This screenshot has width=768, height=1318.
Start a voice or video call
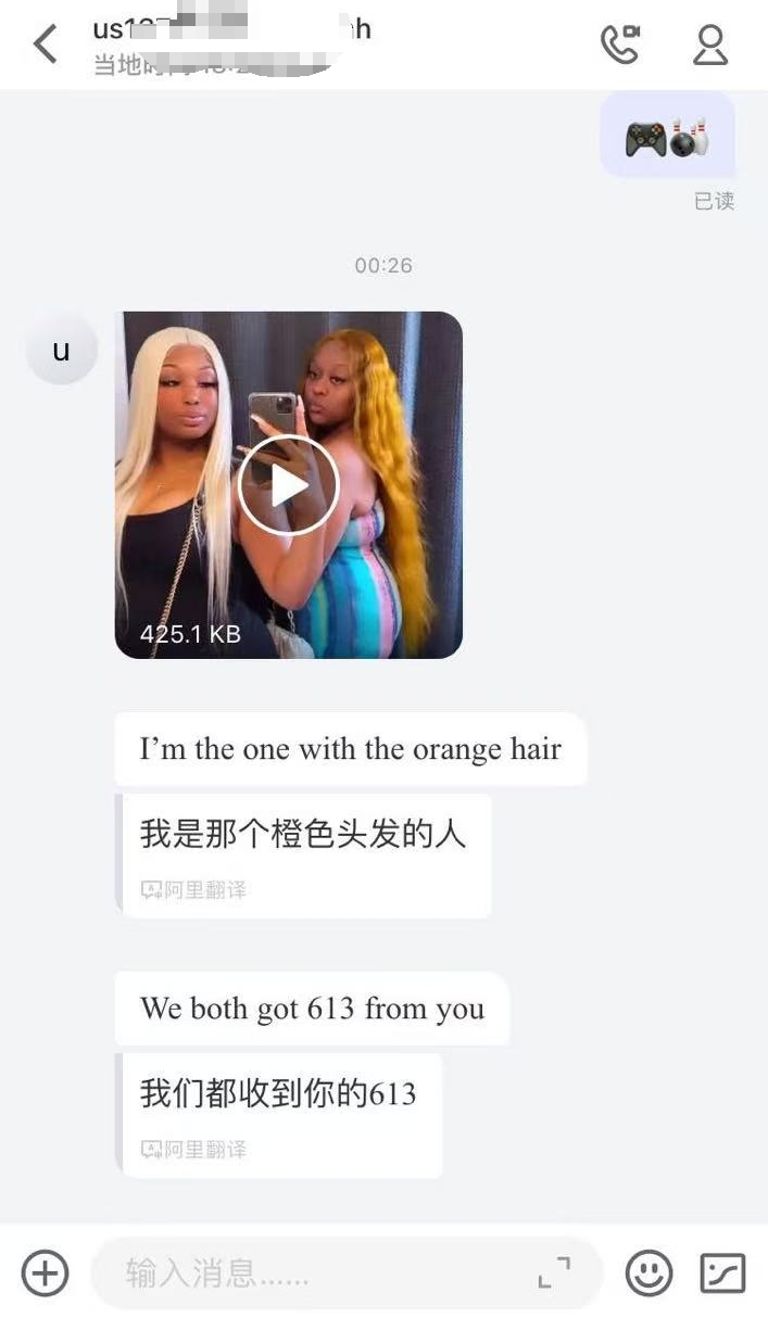[x=619, y=44]
